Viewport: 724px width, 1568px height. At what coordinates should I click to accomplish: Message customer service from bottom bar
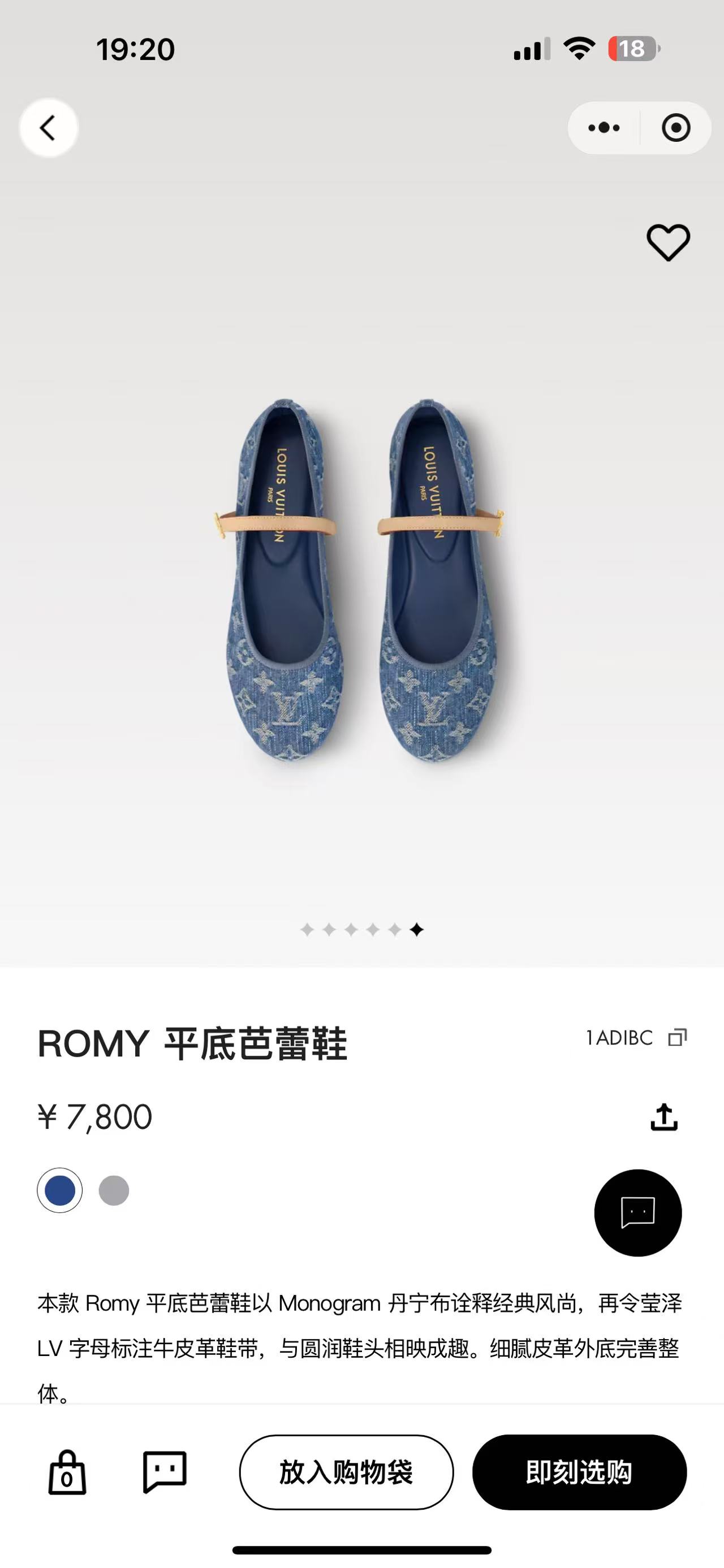coord(165,1472)
